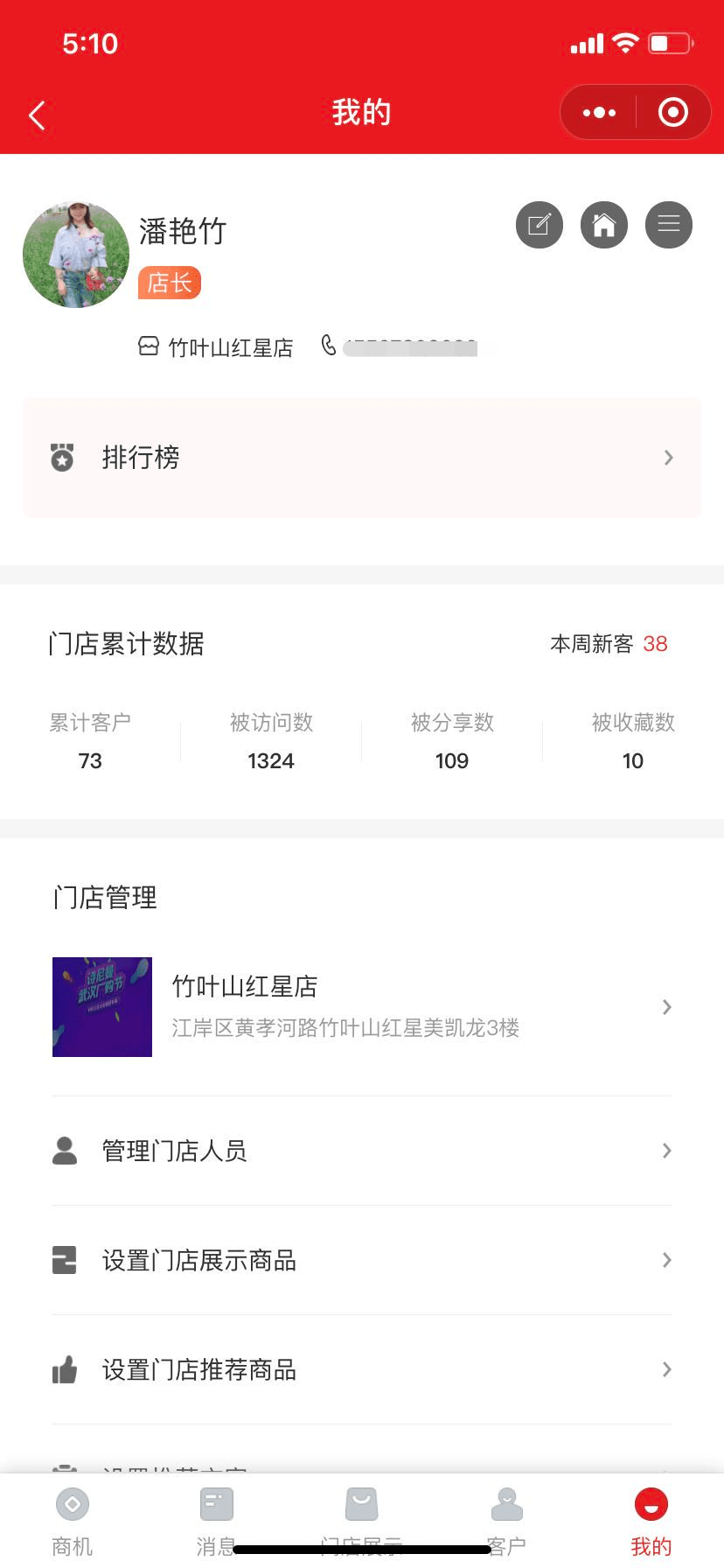Open the mini program more options menu
This screenshot has height=1568, width=724.
[599, 113]
